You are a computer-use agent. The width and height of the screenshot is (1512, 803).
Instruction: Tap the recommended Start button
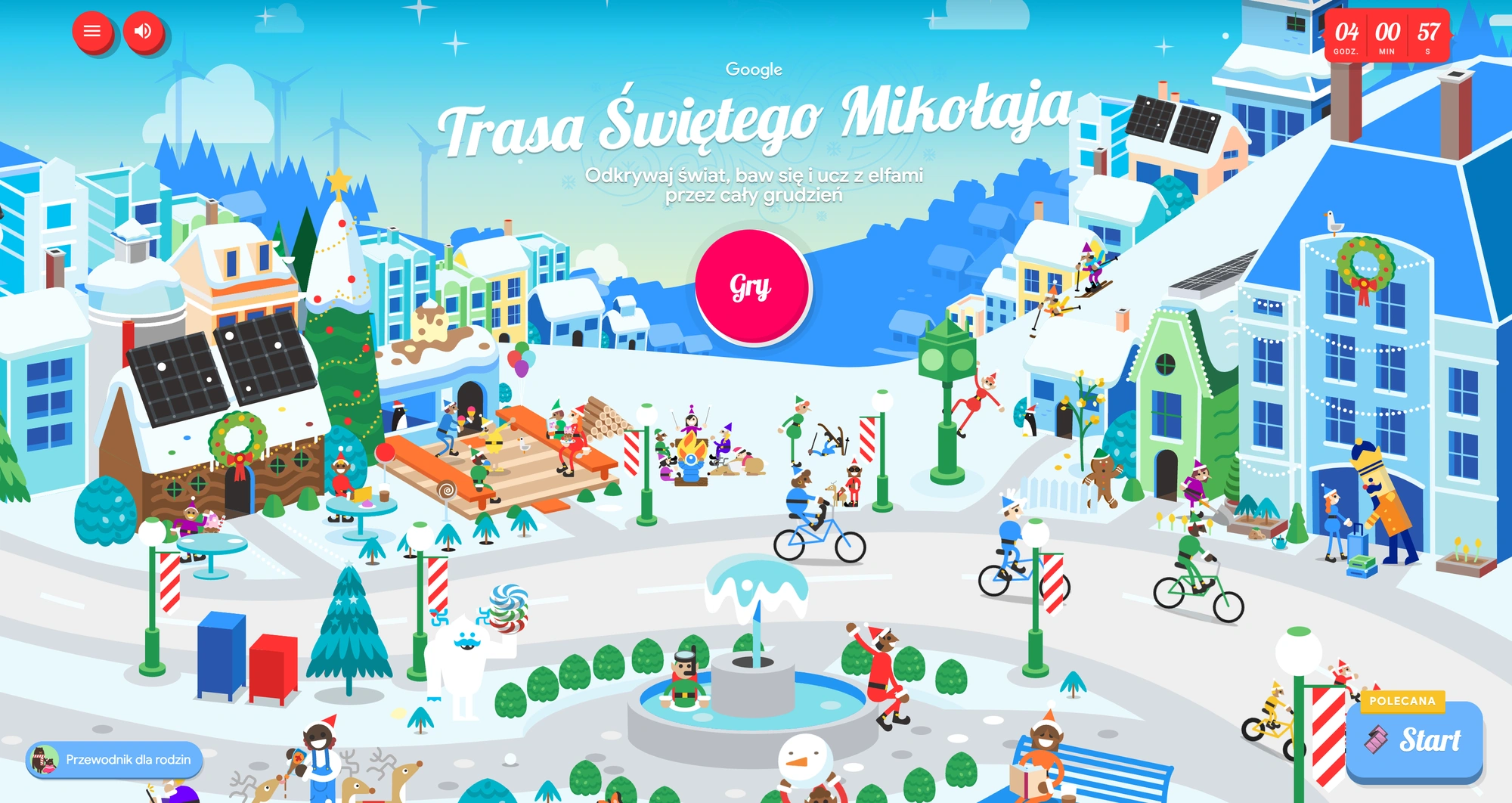coord(1414,740)
